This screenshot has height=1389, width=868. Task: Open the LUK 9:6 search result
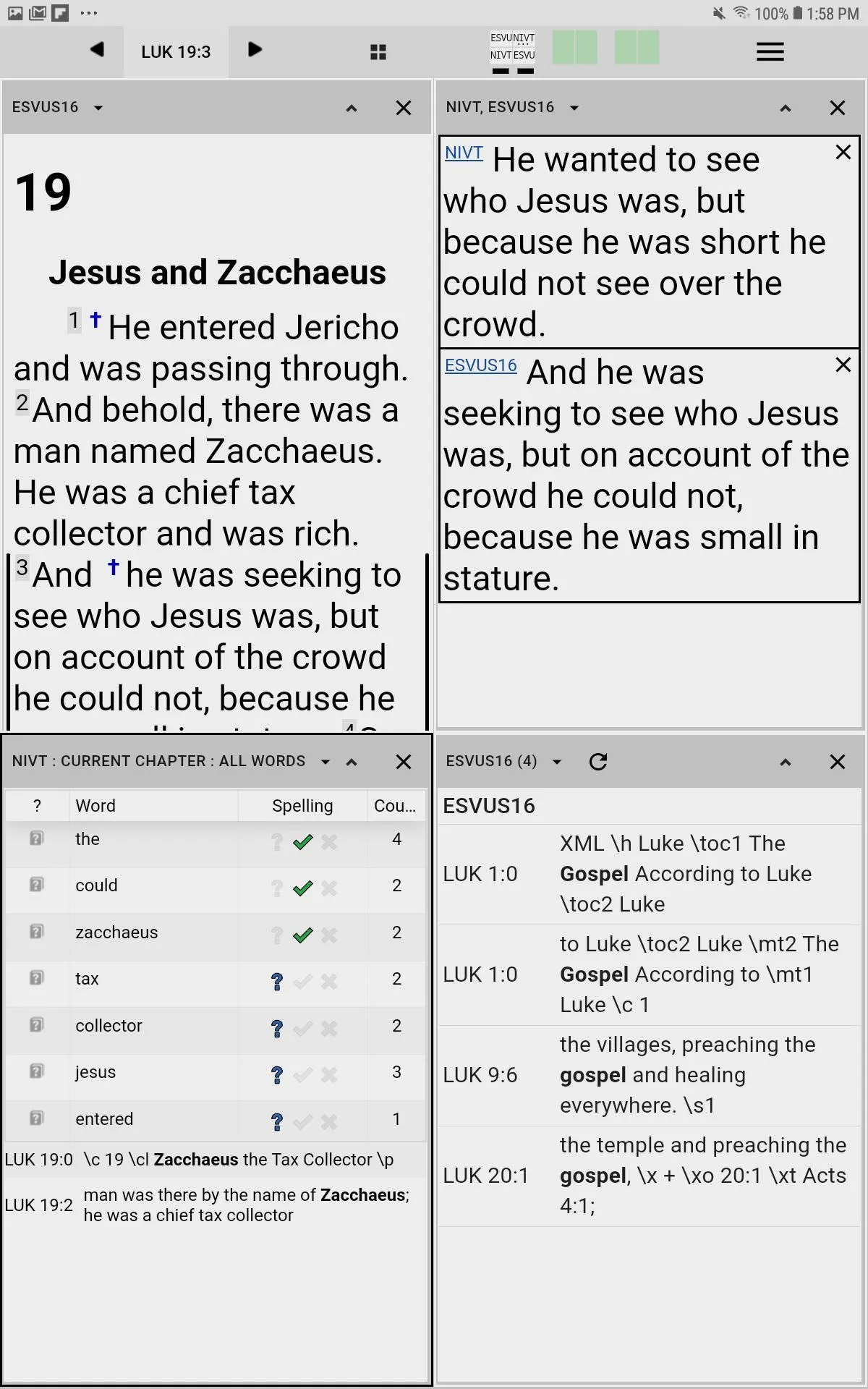click(649, 1075)
